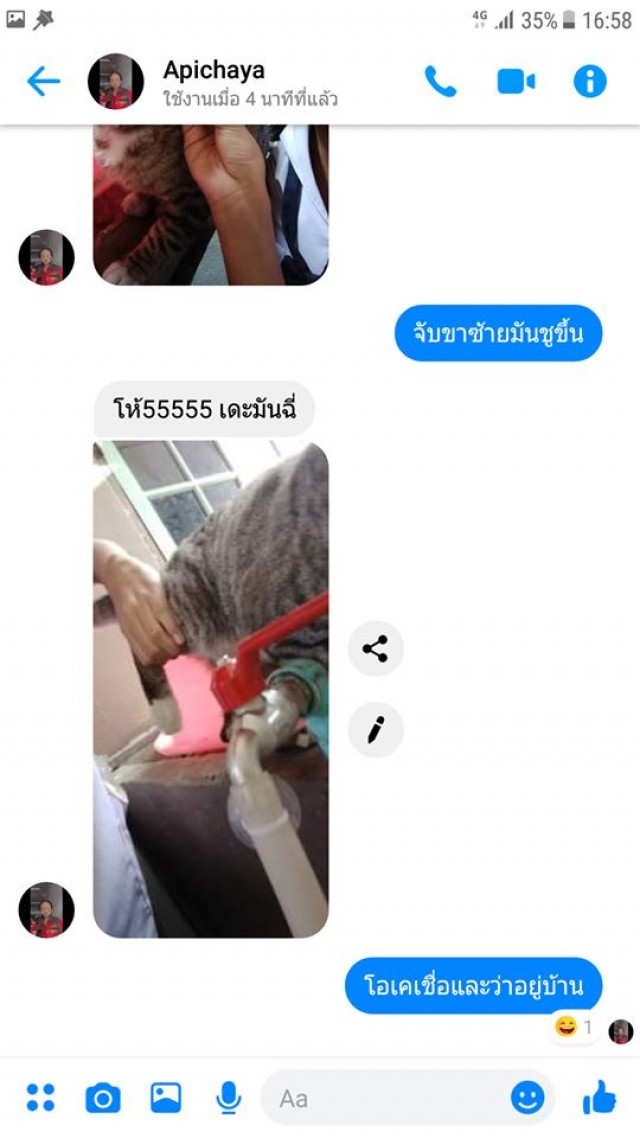640x1138 pixels.
Task: Open conversation info for Apichaya
Action: pyautogui.click(x=590, y=82)
